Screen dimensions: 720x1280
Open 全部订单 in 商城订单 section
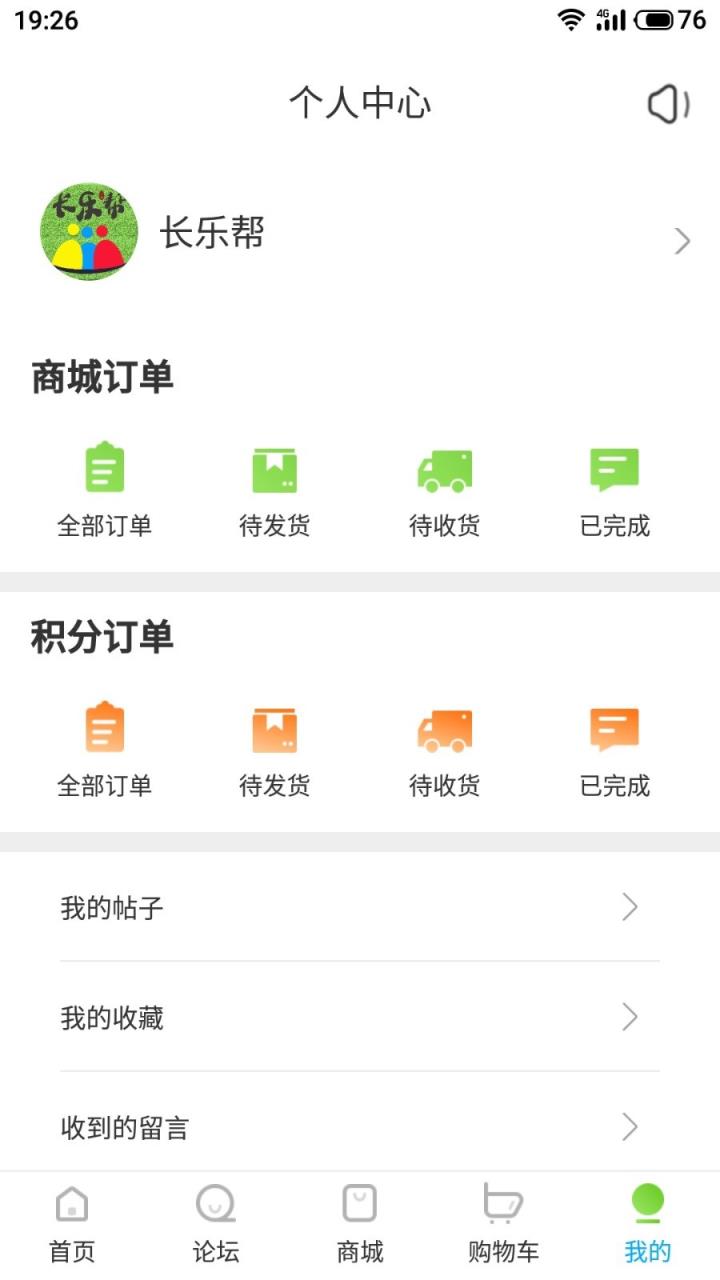(105, 487)
